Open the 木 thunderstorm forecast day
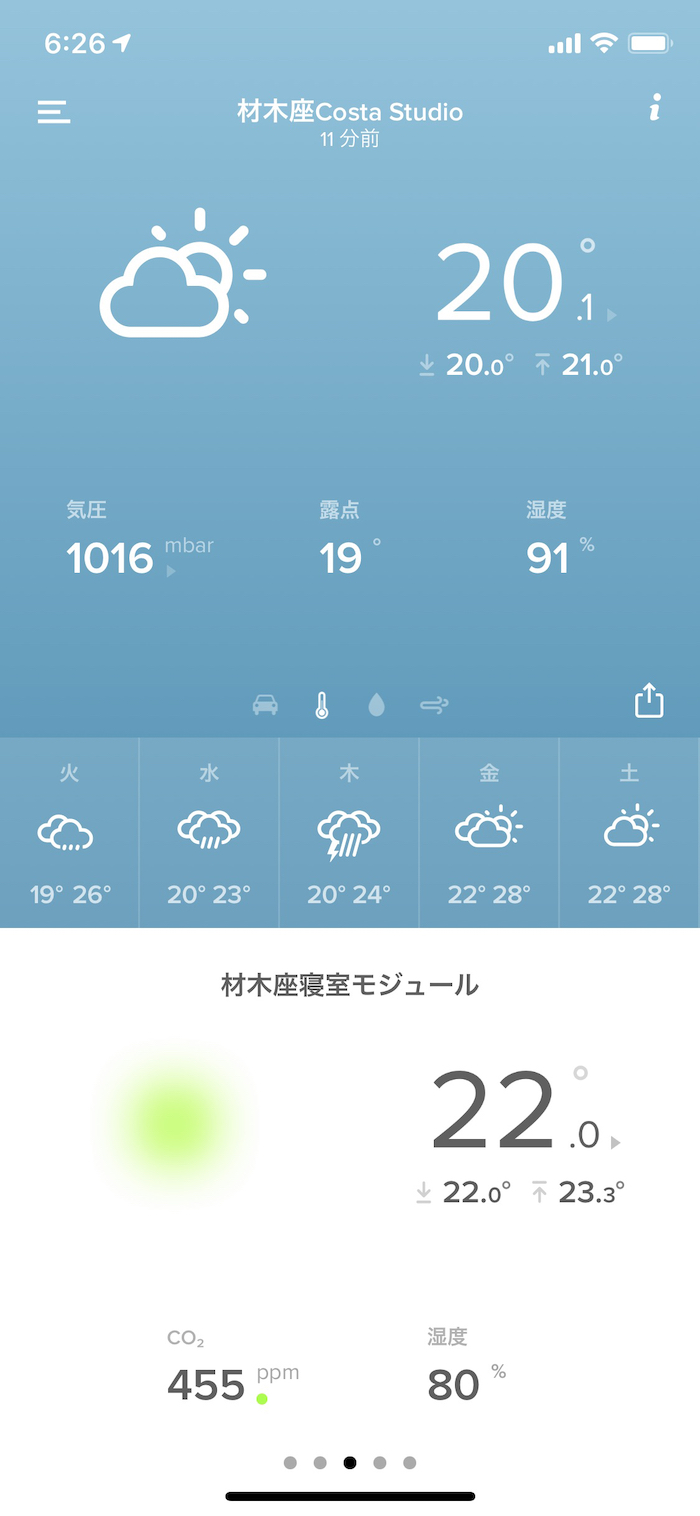Viewport: 700px width, 1516px height. tap(349, 833)
